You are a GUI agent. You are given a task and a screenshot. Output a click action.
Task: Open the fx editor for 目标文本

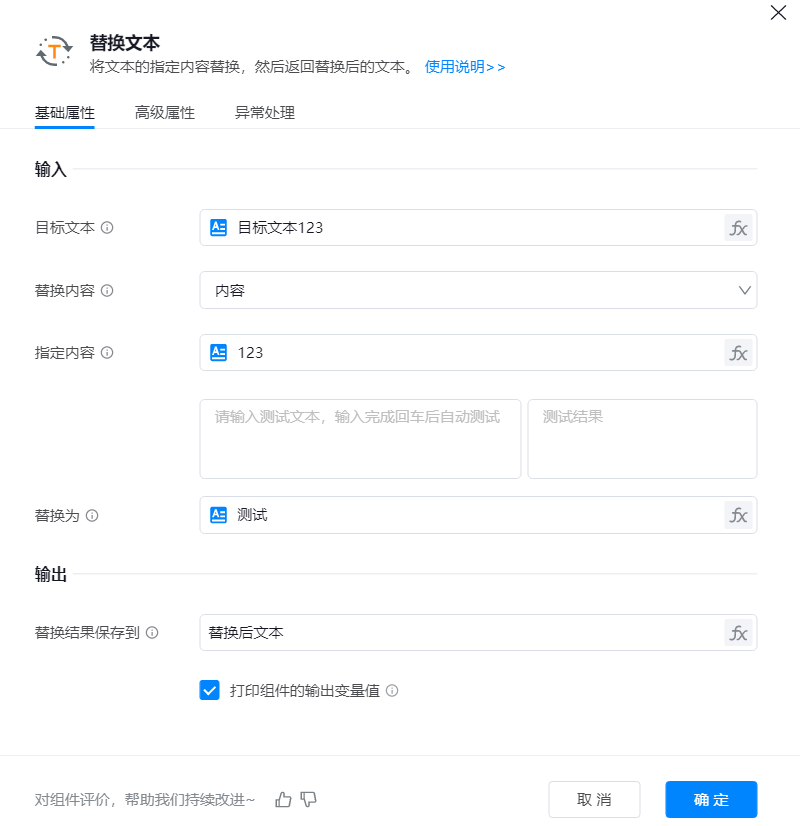(x=738, y=228)
